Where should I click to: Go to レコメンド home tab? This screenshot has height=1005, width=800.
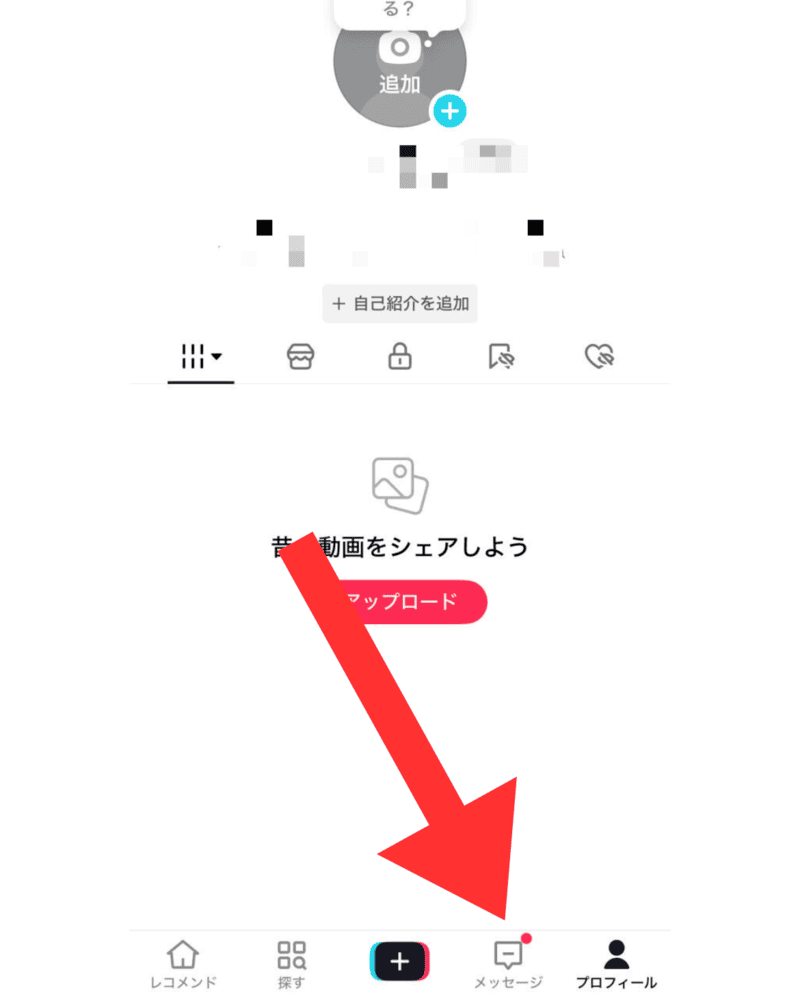[182, 964]
